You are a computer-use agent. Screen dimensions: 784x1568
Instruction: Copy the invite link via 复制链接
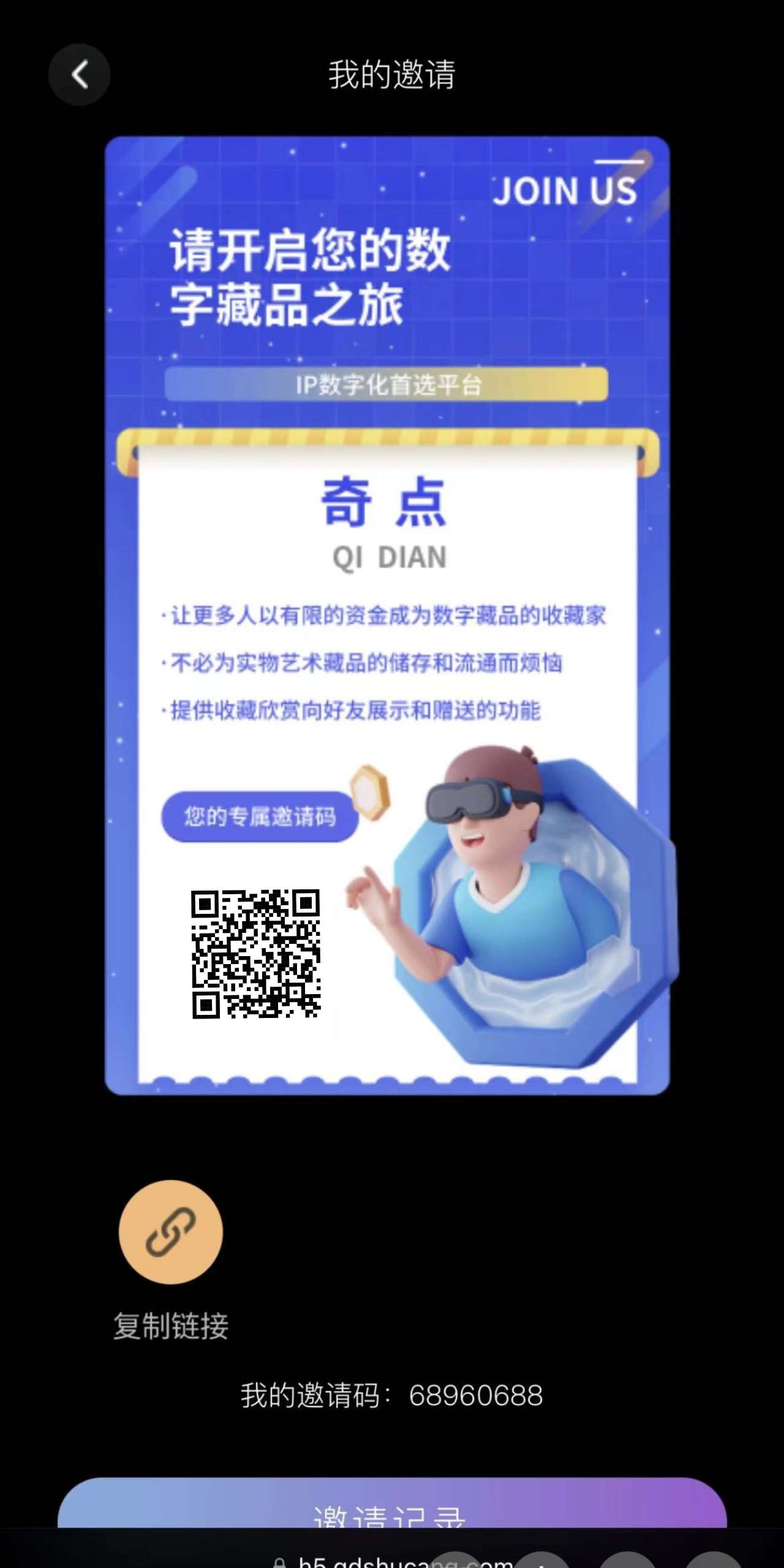[x=170, y=1232]
